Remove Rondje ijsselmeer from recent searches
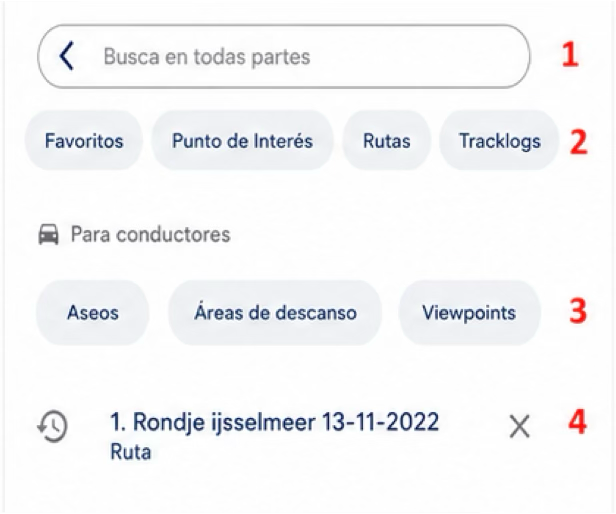The width and height of the screenshot is (616, 514). pyautogui.click(x=519, y=427)
